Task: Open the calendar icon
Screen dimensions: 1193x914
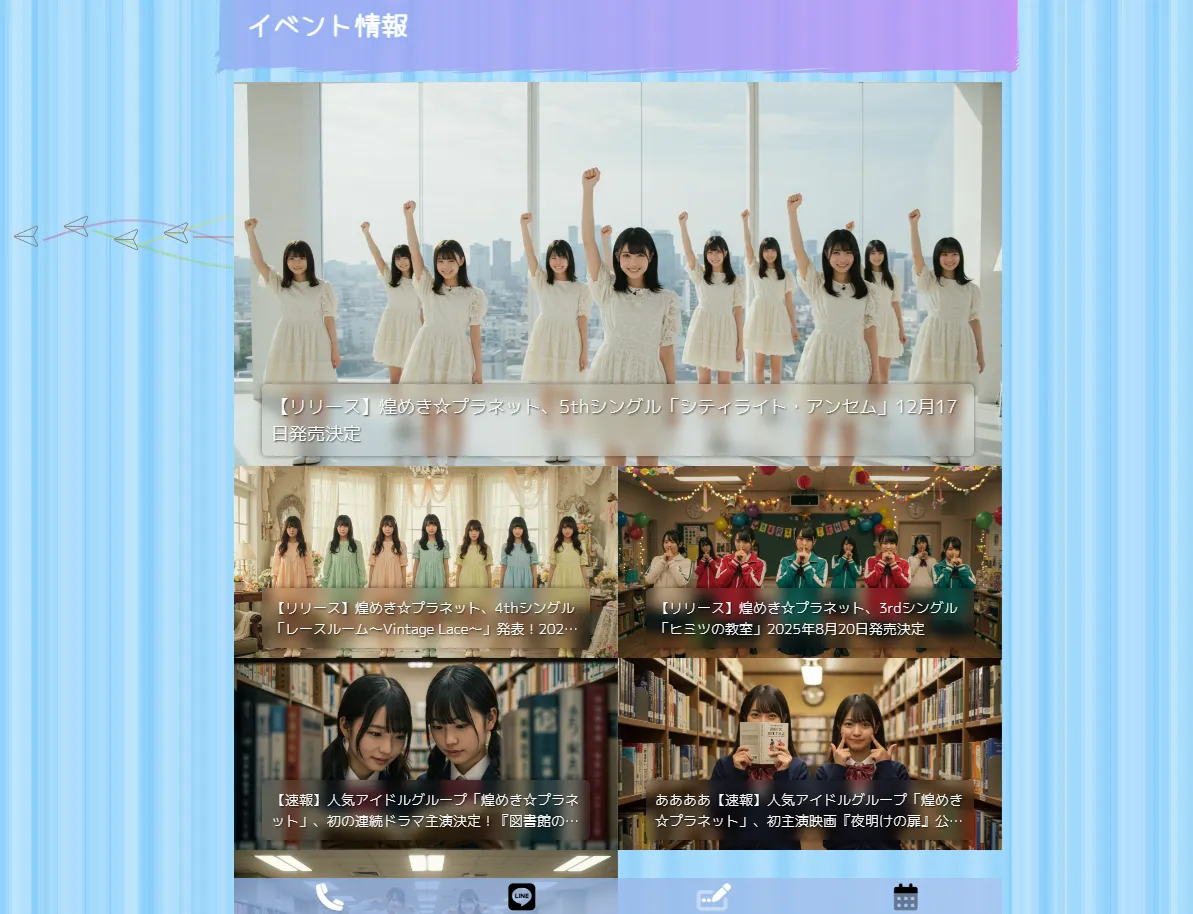Action: tap(905, 897)
